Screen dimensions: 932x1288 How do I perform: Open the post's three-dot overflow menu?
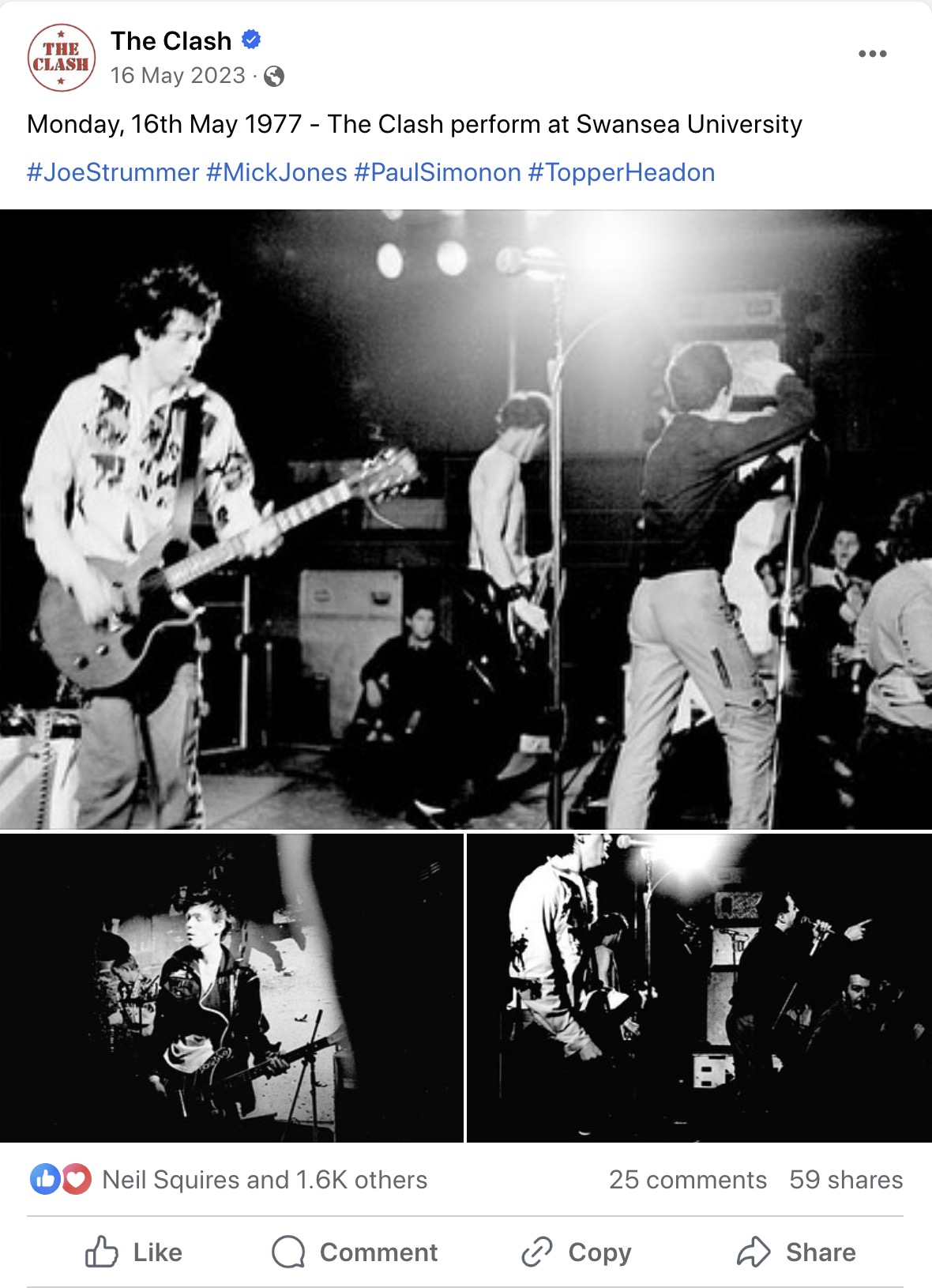pos(872,54)
